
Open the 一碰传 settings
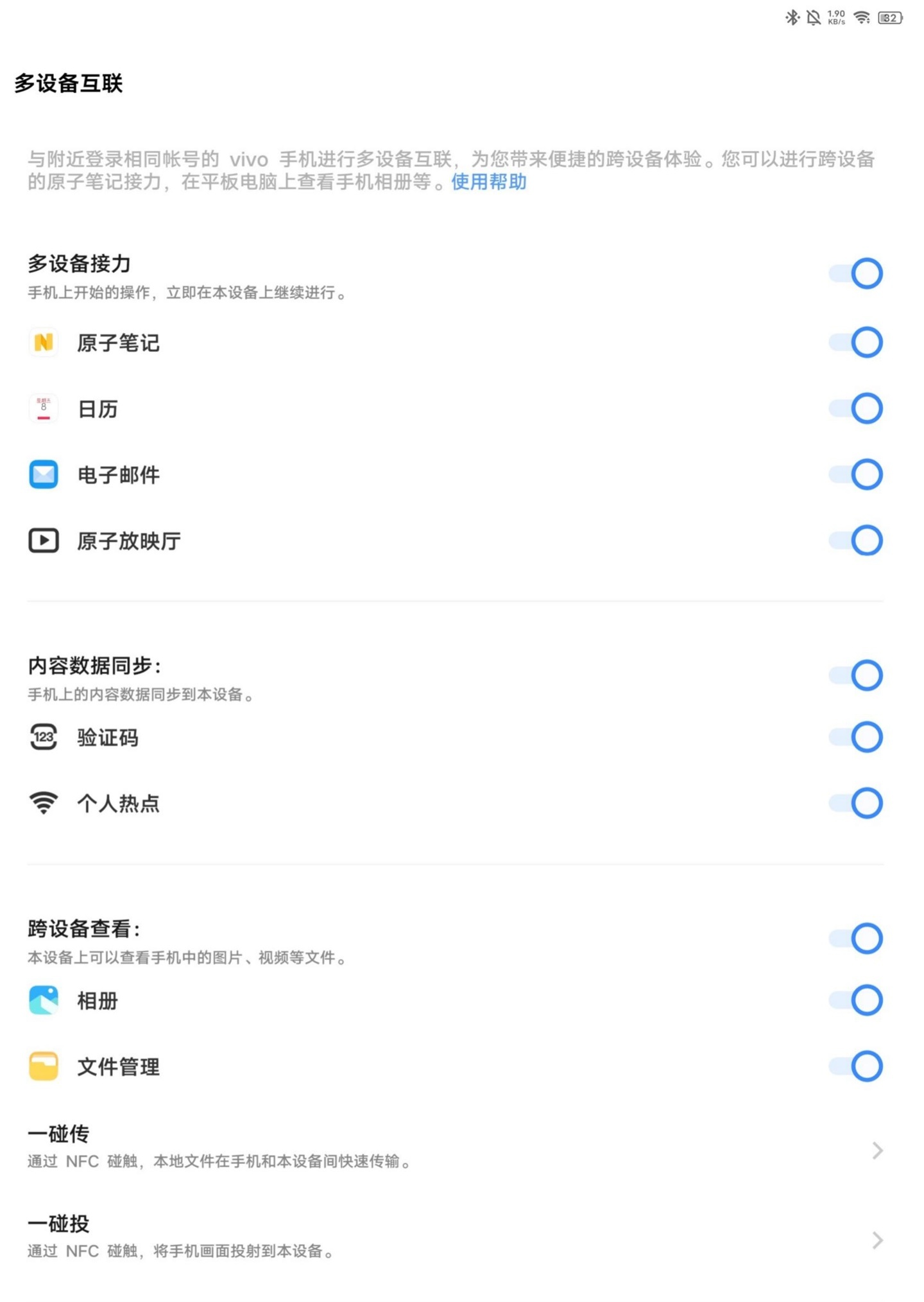[454, 1147]
